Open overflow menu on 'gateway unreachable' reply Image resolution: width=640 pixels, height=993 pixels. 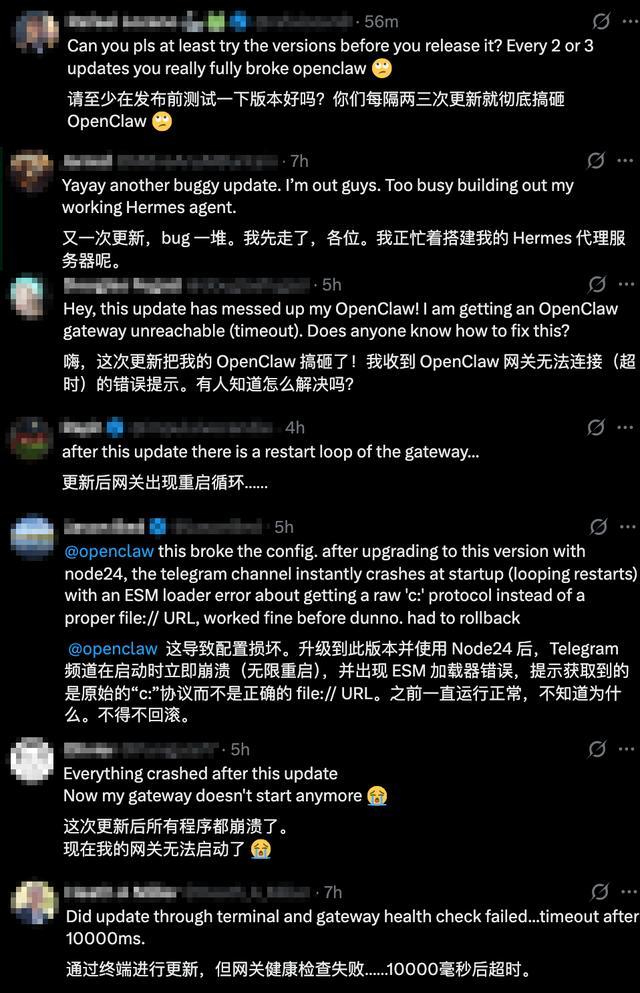click(x=624, y=284)
